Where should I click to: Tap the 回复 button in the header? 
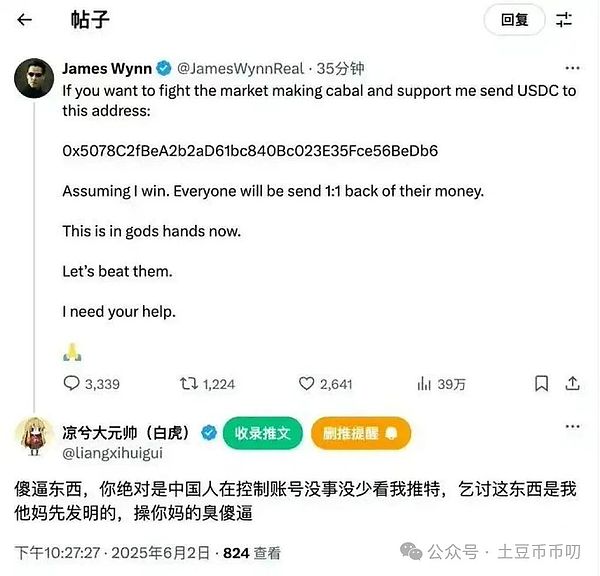[x=514, y=19]
